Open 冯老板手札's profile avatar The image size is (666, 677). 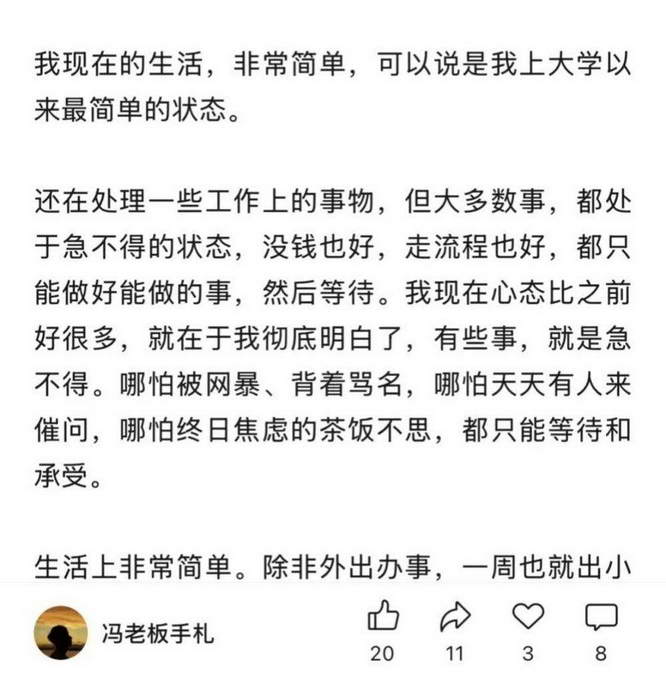point(60,632)
